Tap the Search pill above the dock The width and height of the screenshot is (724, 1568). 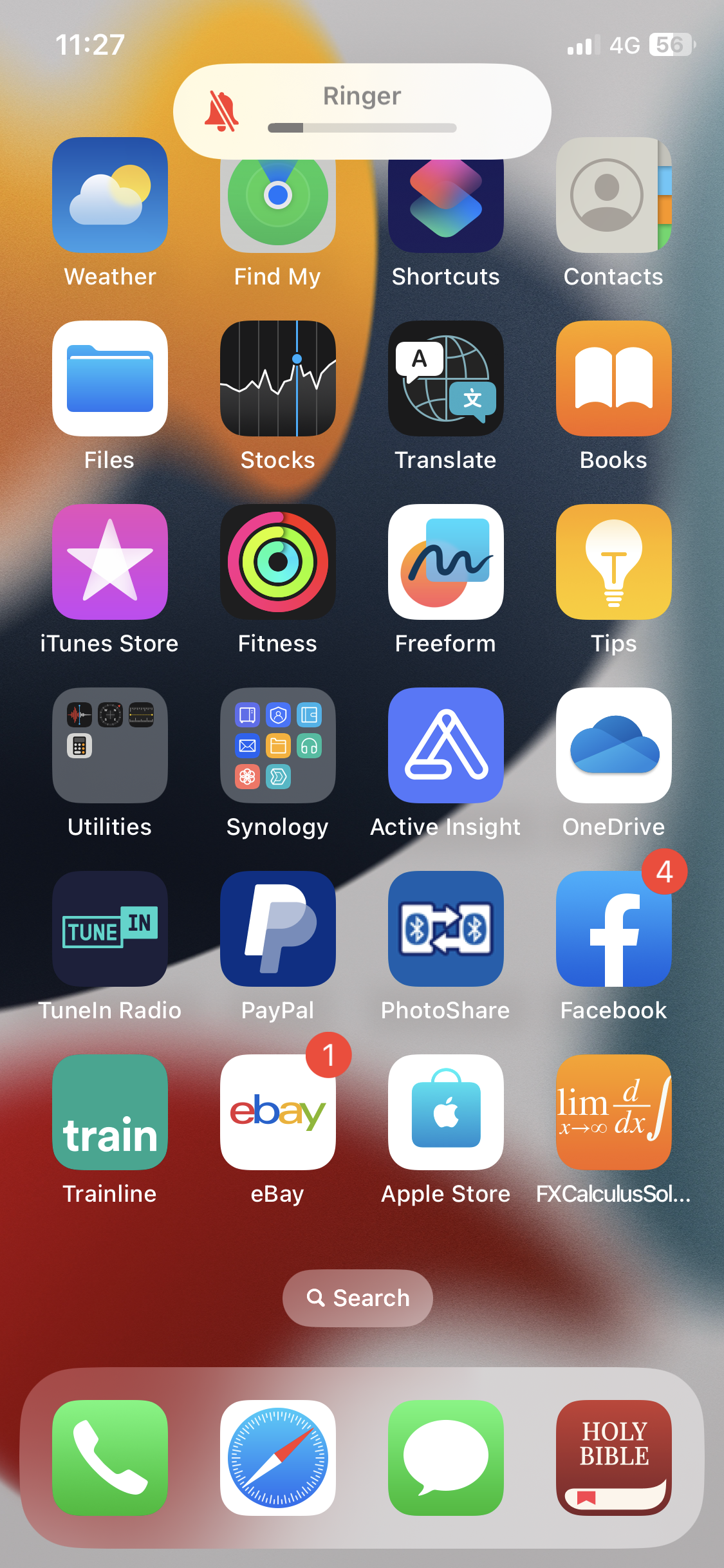pos(358,1298)
